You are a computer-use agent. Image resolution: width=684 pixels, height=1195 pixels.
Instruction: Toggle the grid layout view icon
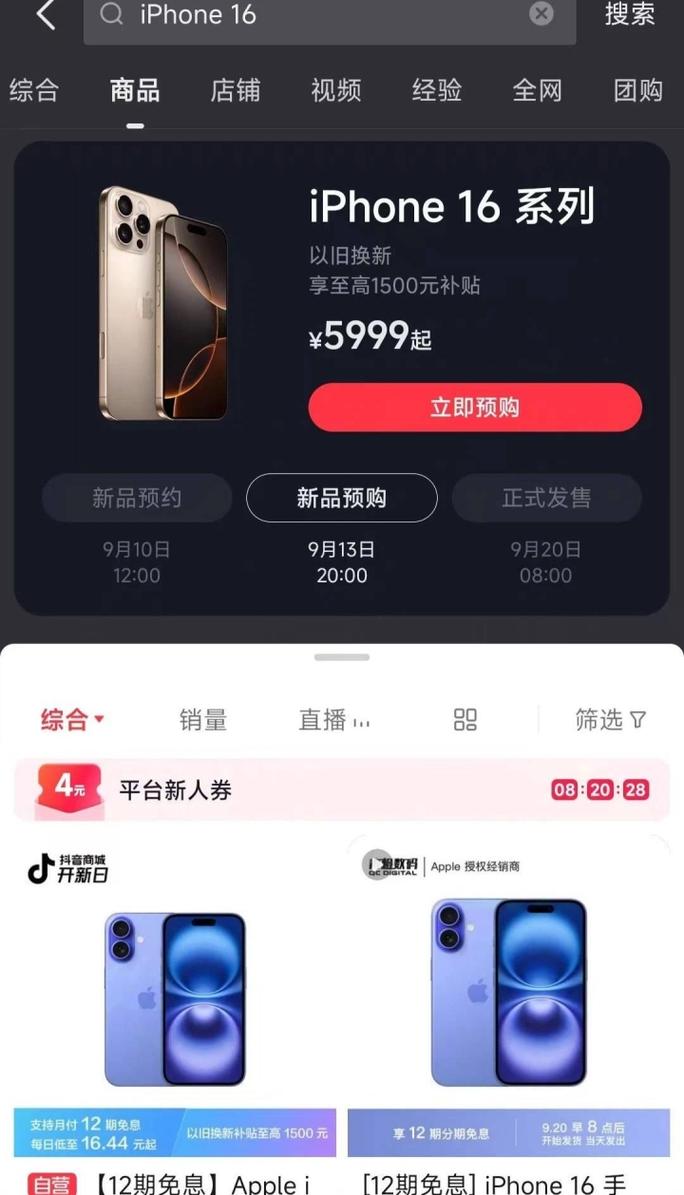pos(465,719)
